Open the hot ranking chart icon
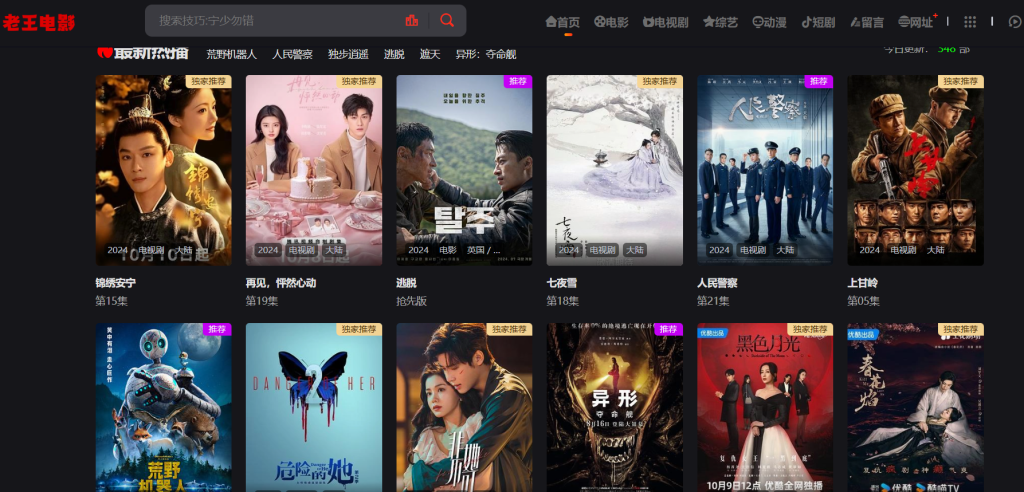The image size is (1024, 492). (x=411, y=20)
